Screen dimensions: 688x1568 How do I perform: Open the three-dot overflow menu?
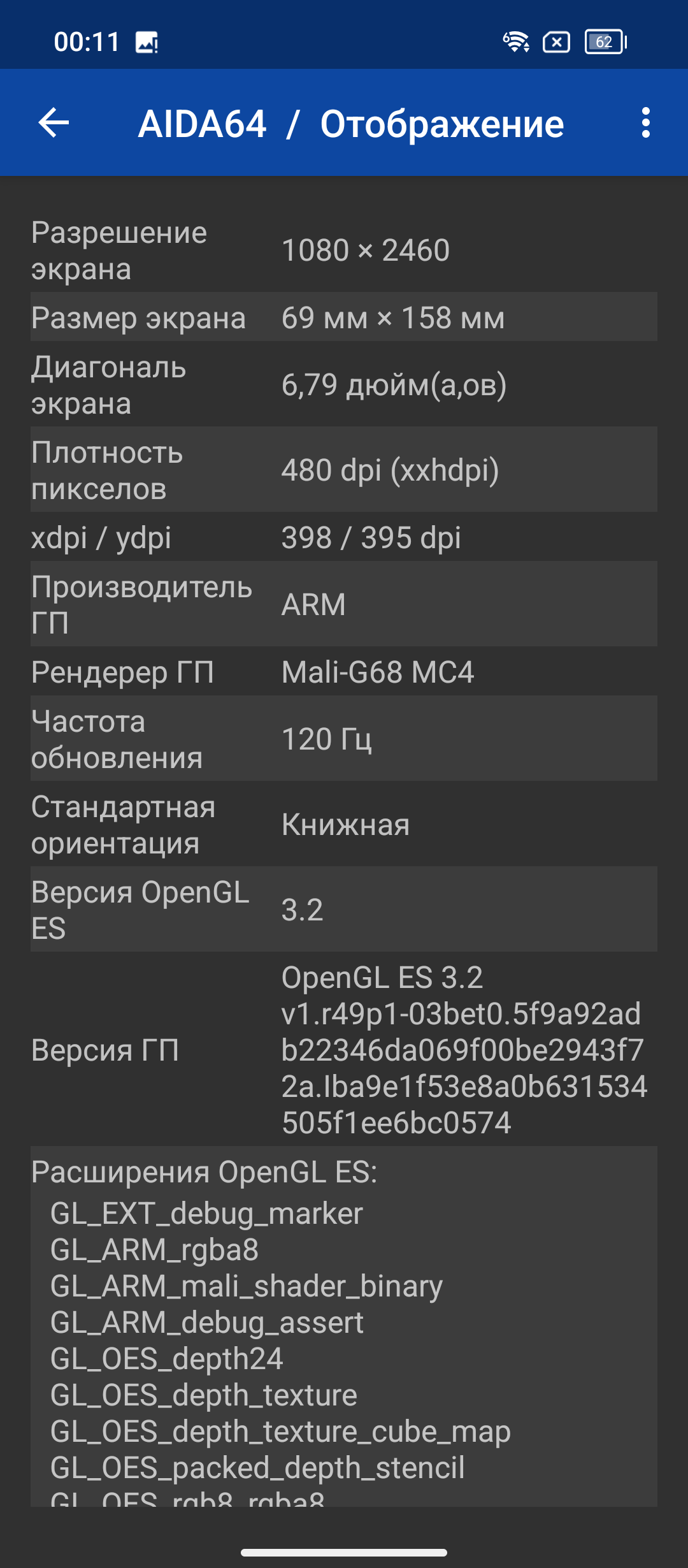(x=645, y=122)
